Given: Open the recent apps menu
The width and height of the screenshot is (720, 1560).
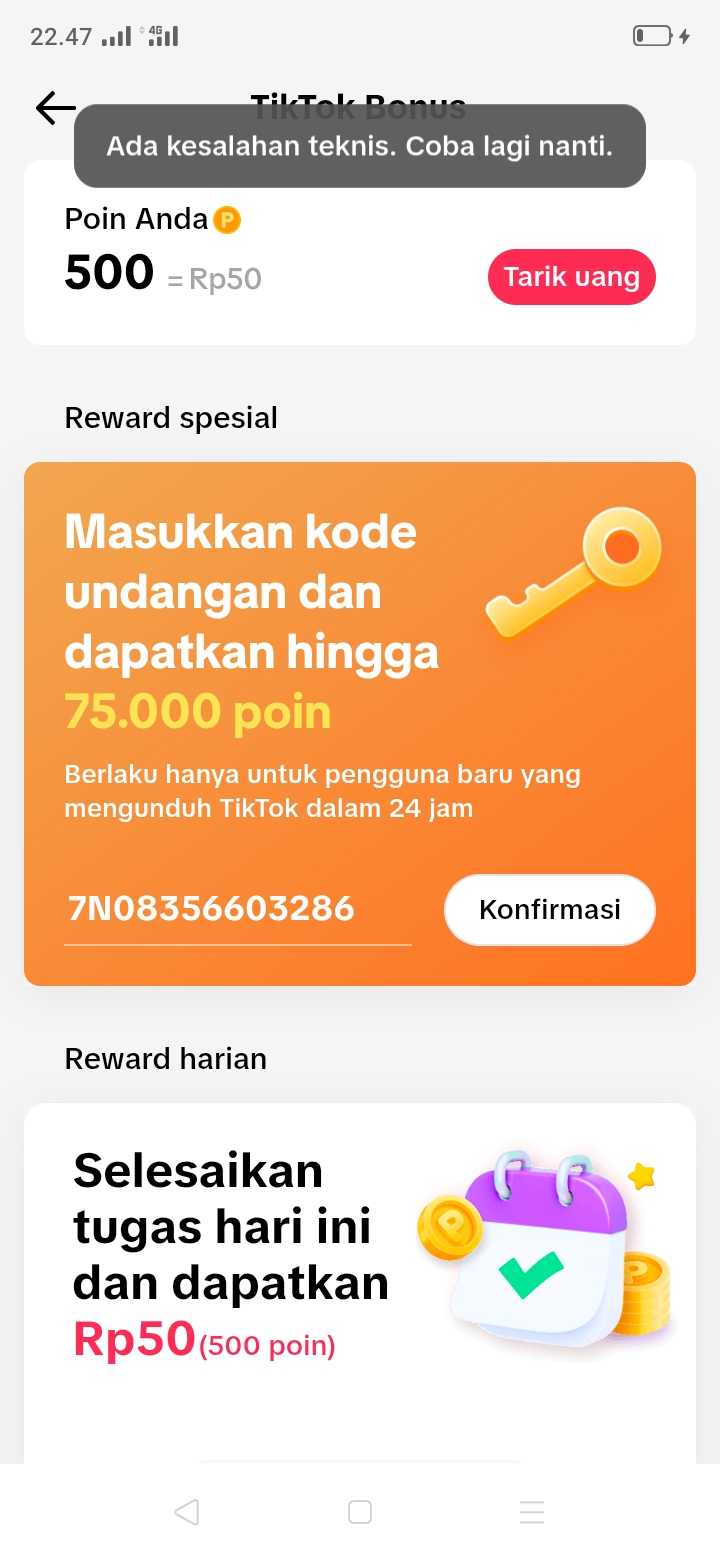Looking at the screenshot, I should (532, 1512).
